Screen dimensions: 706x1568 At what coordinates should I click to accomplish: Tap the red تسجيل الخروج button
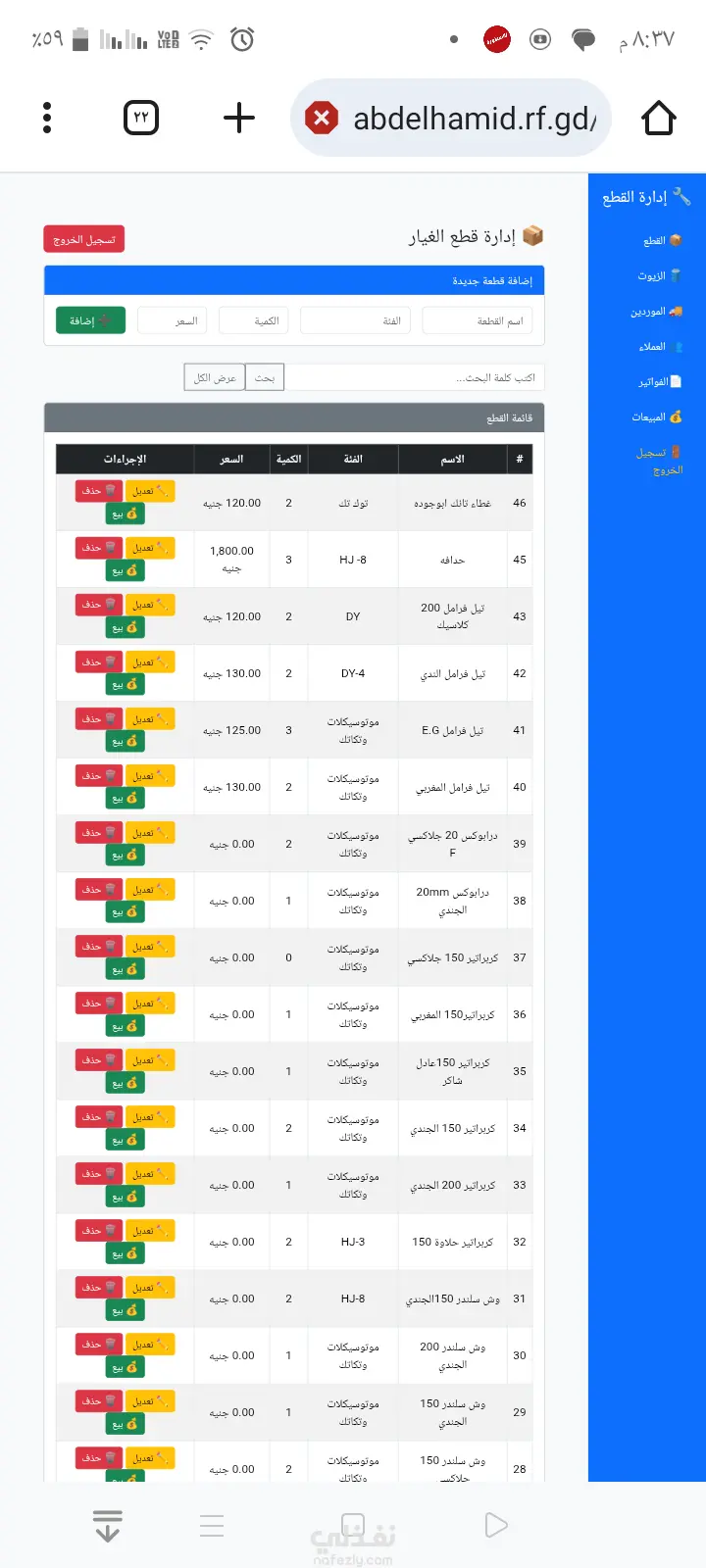[84, 239]
